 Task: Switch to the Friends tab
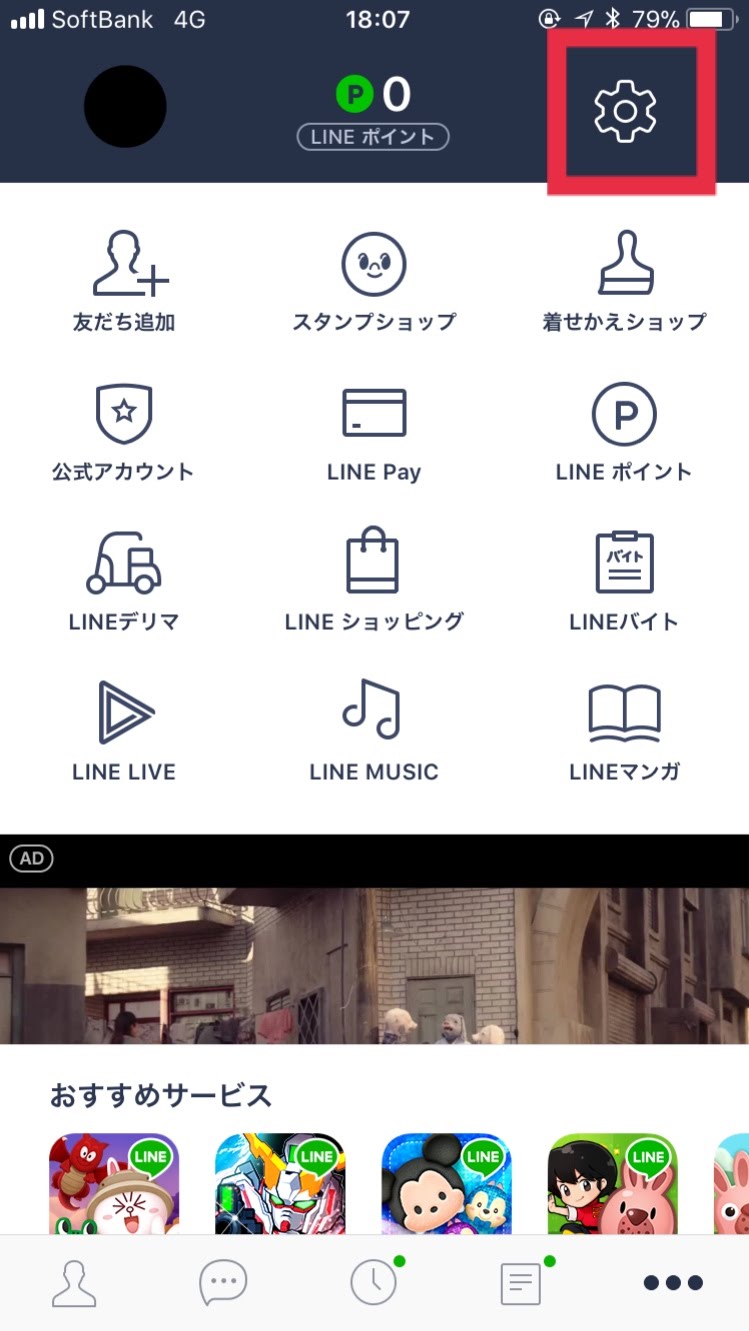(74, 1283)
